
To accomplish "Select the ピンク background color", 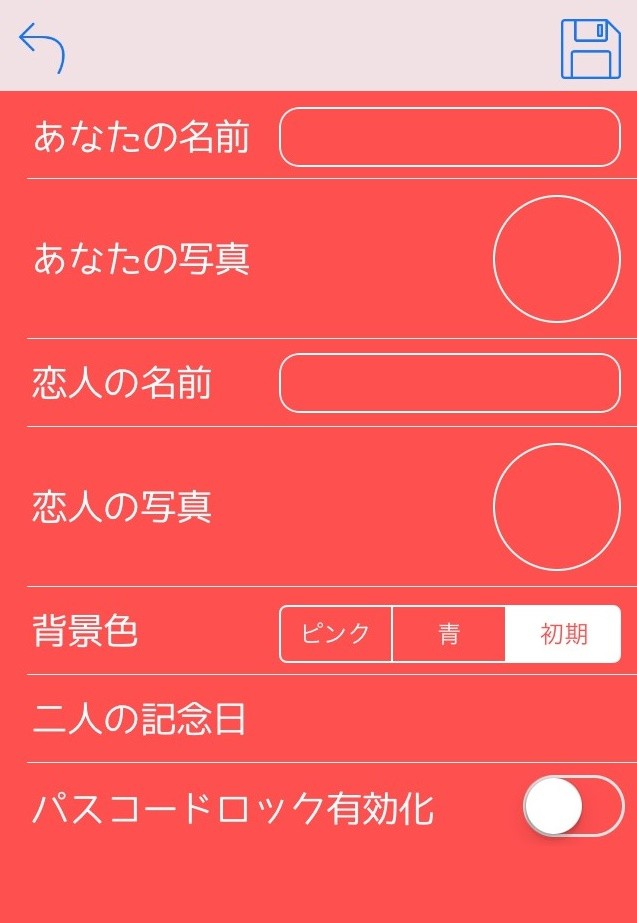I will [336, 634].
